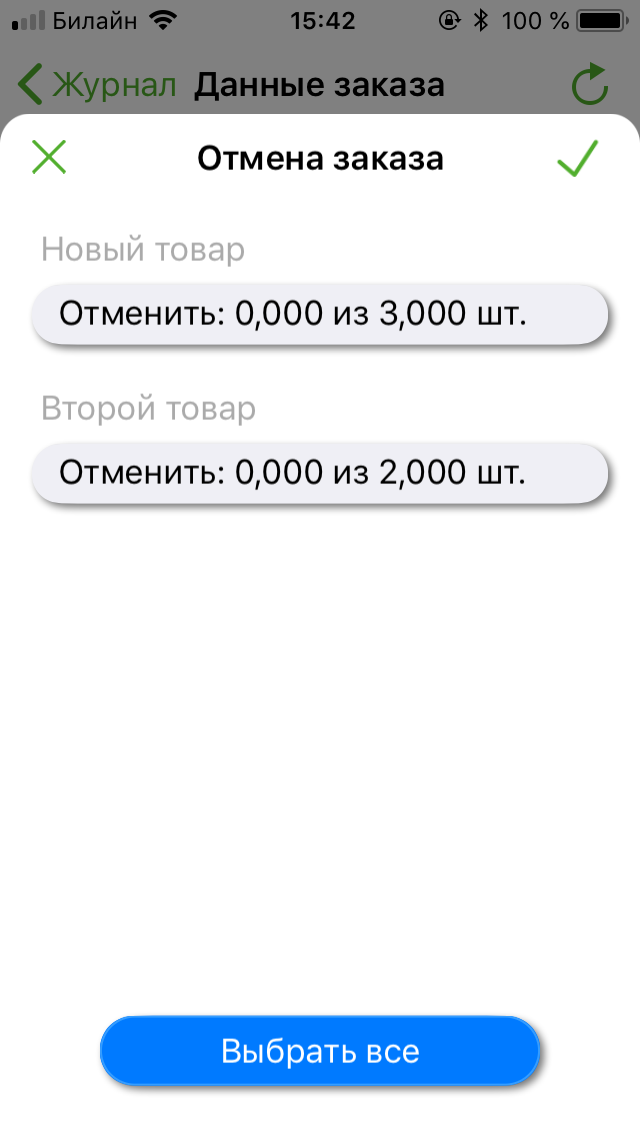Tap the Выбрать все button
The image size is (640, 1136).
point(320,1051)
